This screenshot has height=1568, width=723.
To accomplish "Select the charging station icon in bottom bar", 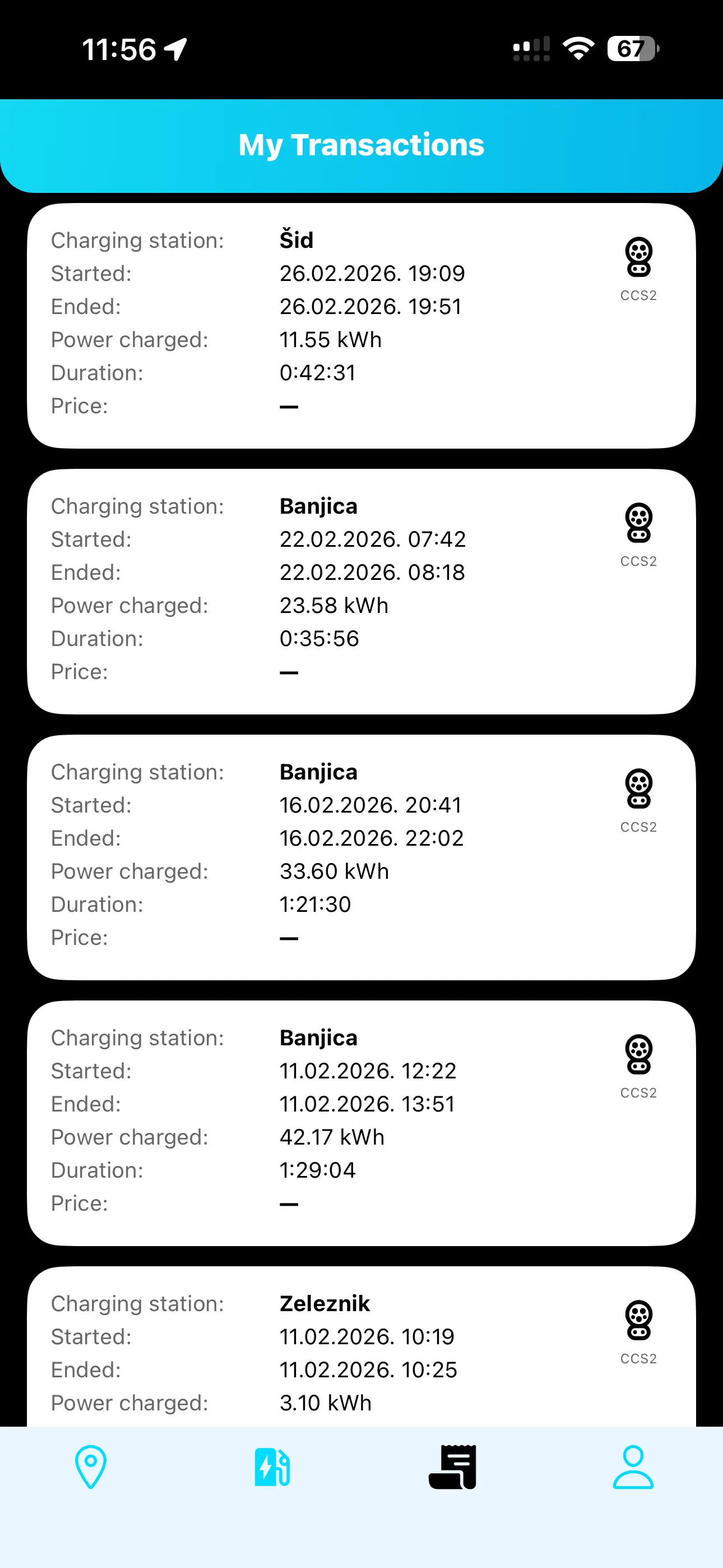I will (271, 1467).
